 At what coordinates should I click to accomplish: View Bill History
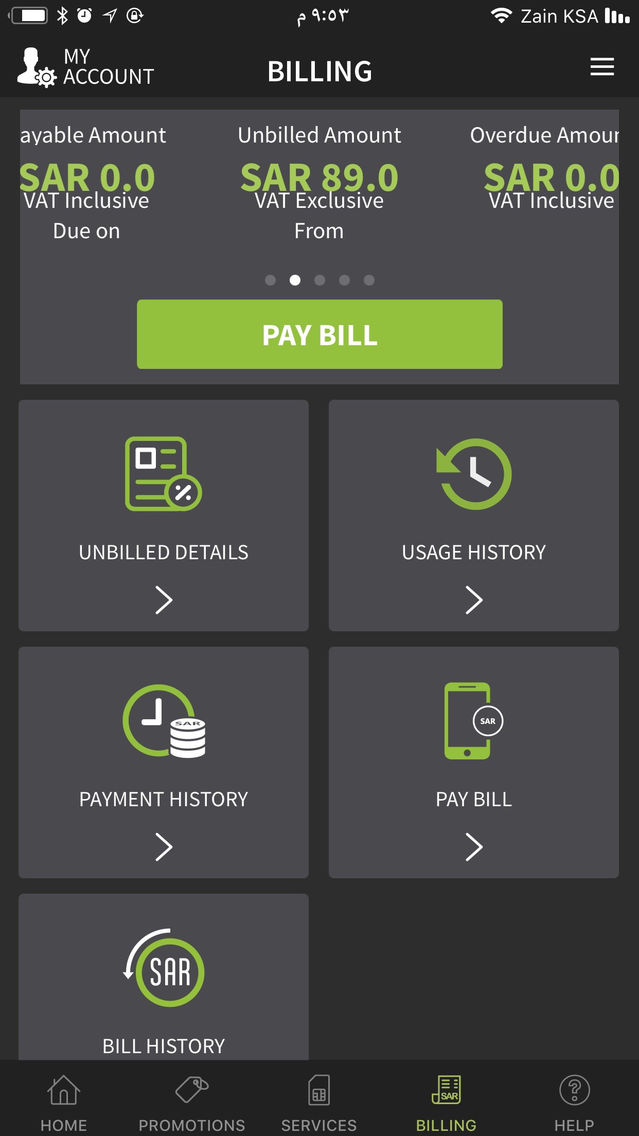(x=164, y=977)
